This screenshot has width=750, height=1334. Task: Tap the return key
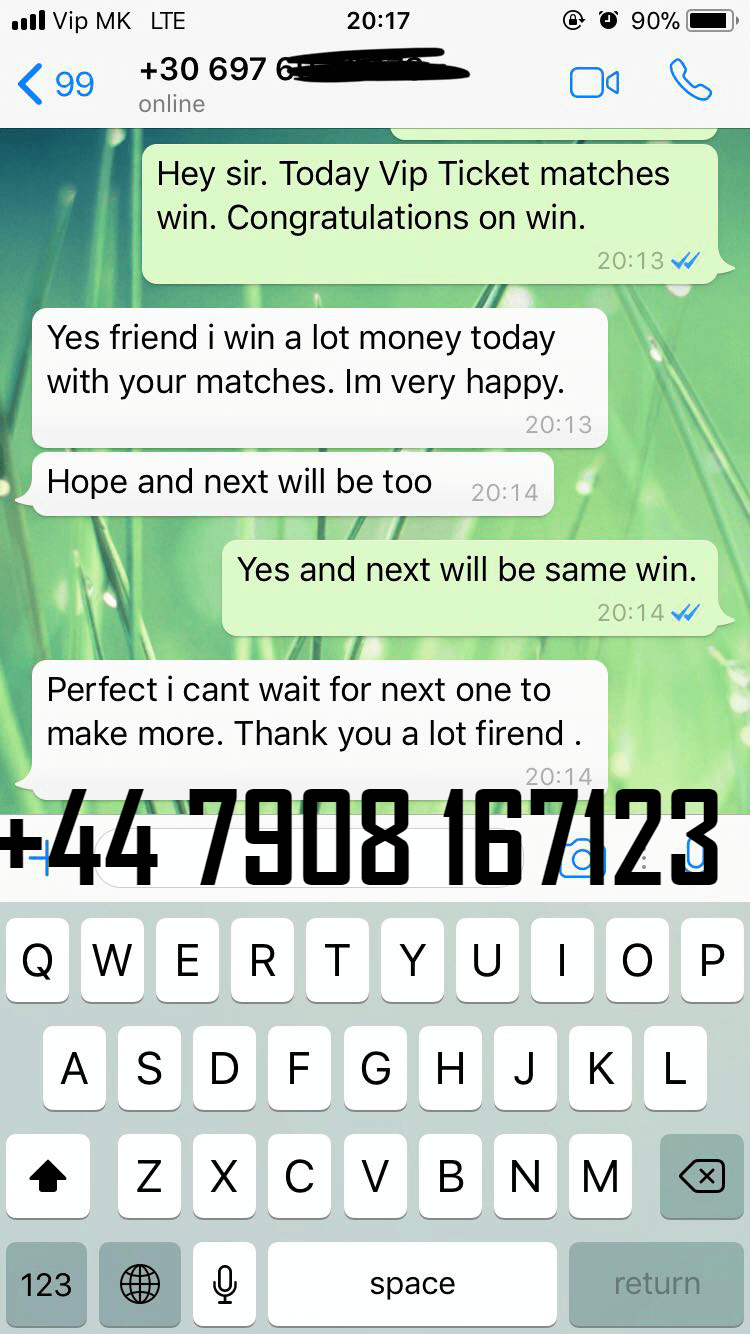[657, 1284]
